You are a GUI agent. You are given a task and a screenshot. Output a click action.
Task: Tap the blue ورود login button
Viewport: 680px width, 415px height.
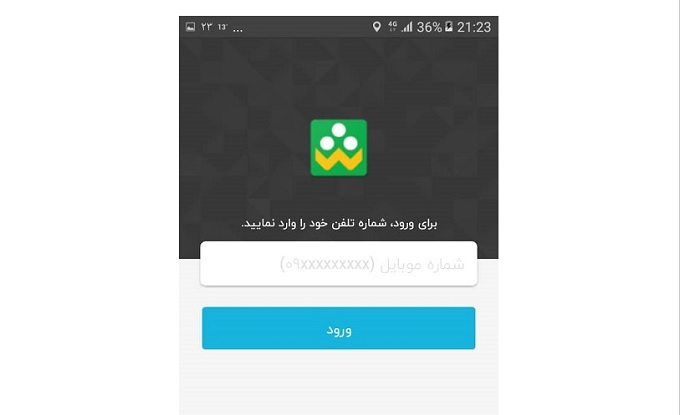click(338, 328)
